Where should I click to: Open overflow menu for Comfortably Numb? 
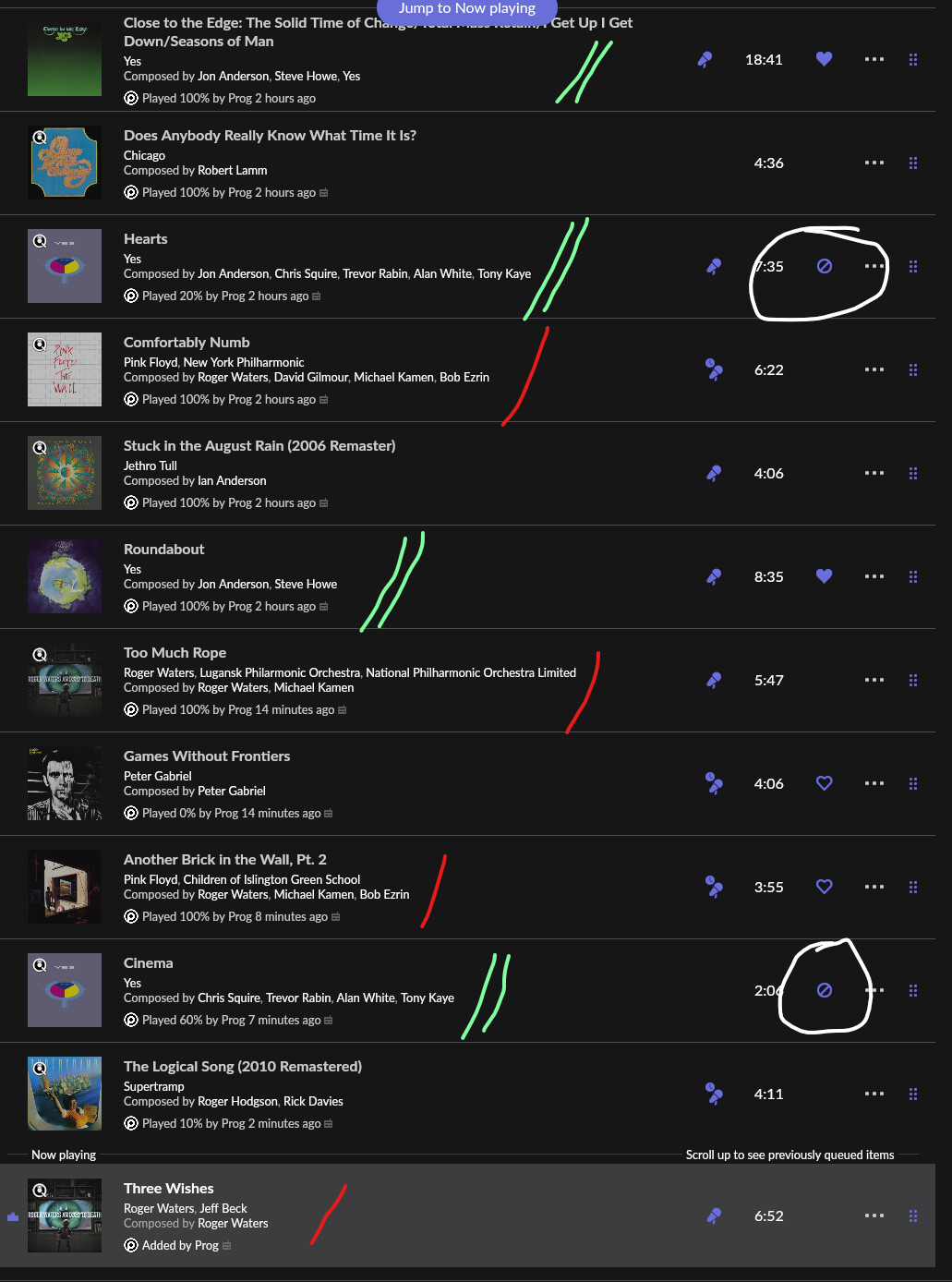[874, 369]
